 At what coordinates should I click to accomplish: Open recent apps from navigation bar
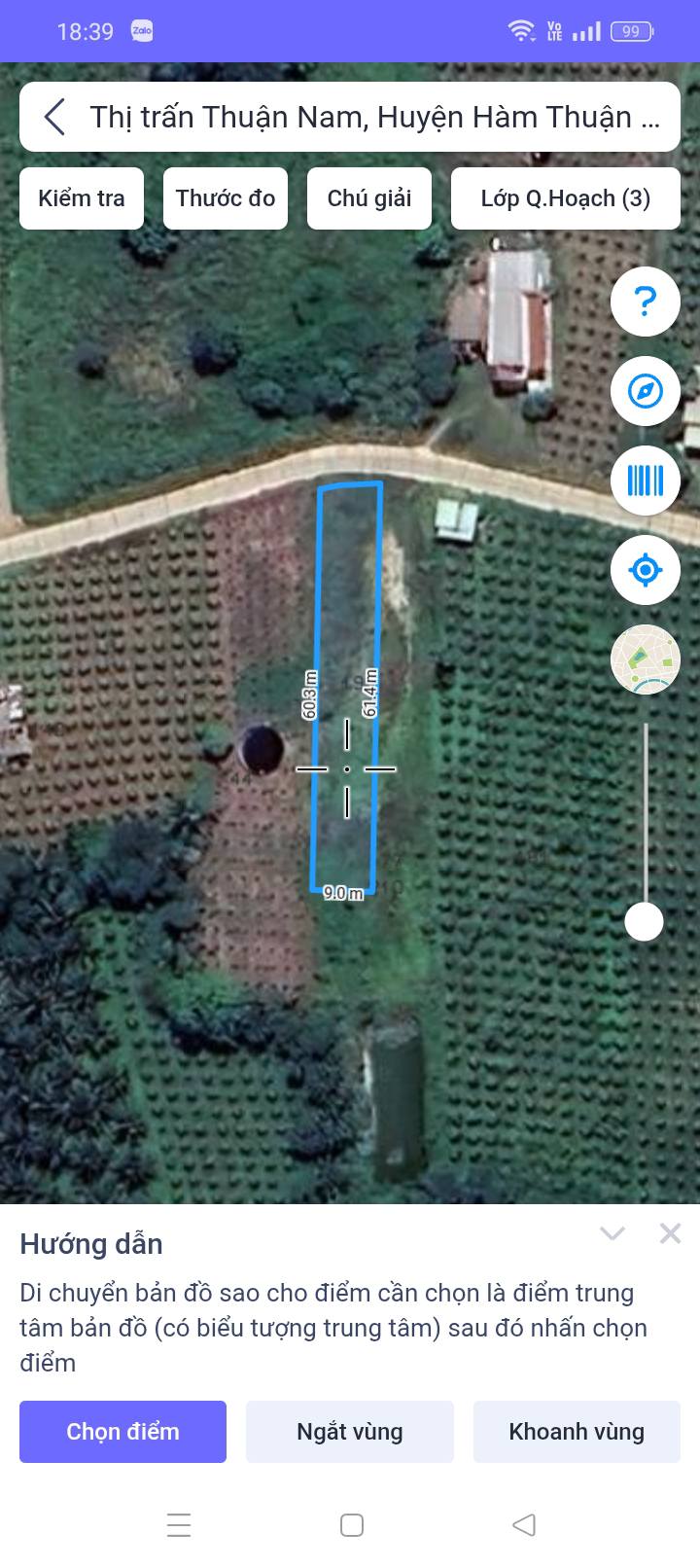click(179, 1524)
